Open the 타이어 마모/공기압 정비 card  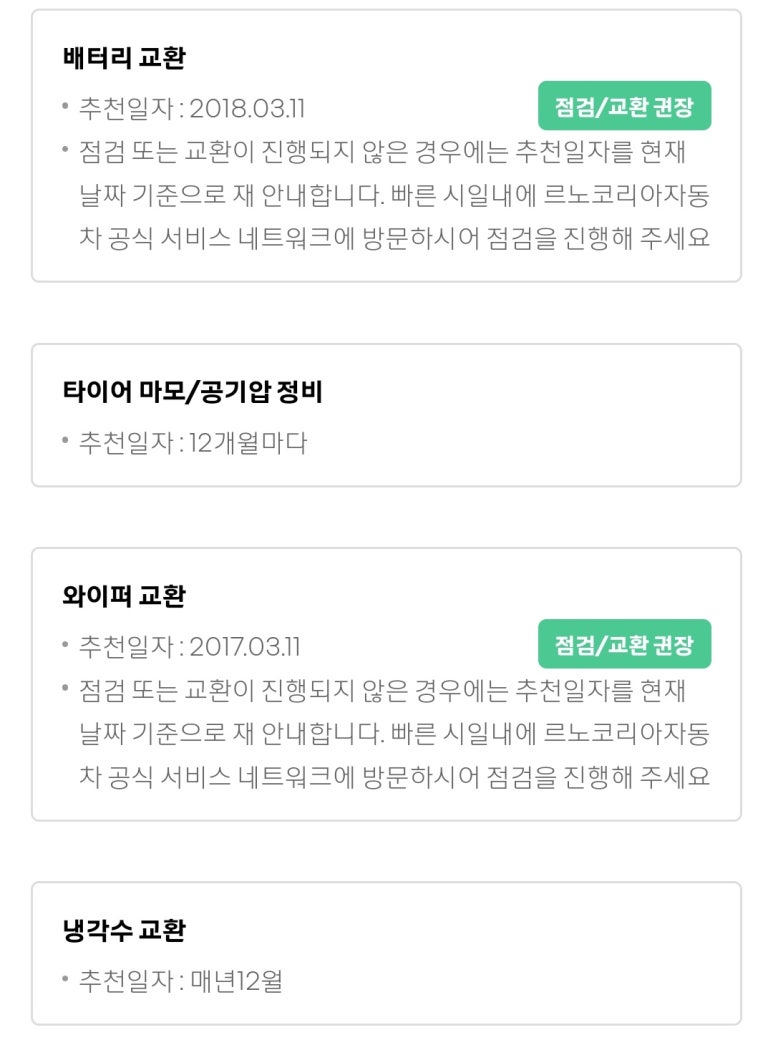(386, 415)
